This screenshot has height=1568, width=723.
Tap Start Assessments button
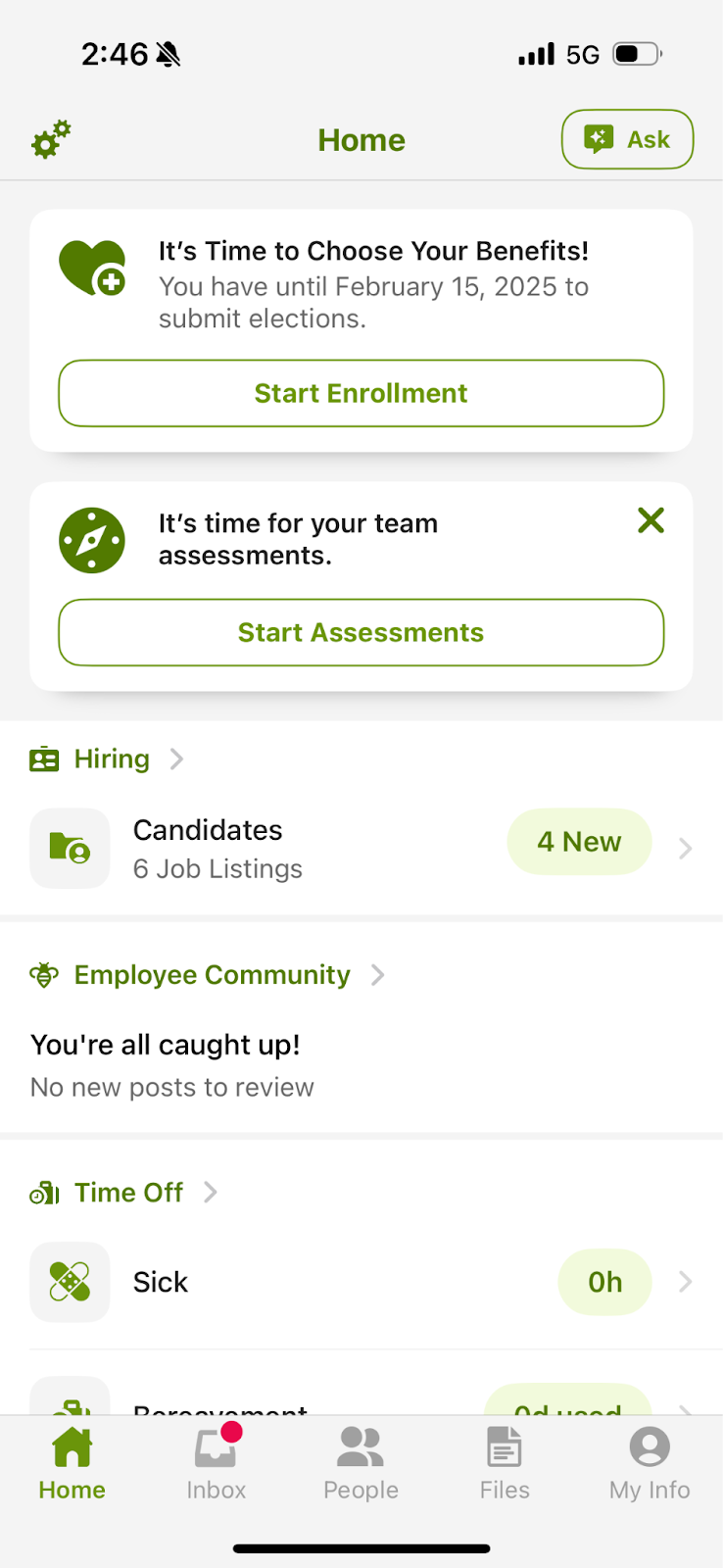(x=361, y=632)
